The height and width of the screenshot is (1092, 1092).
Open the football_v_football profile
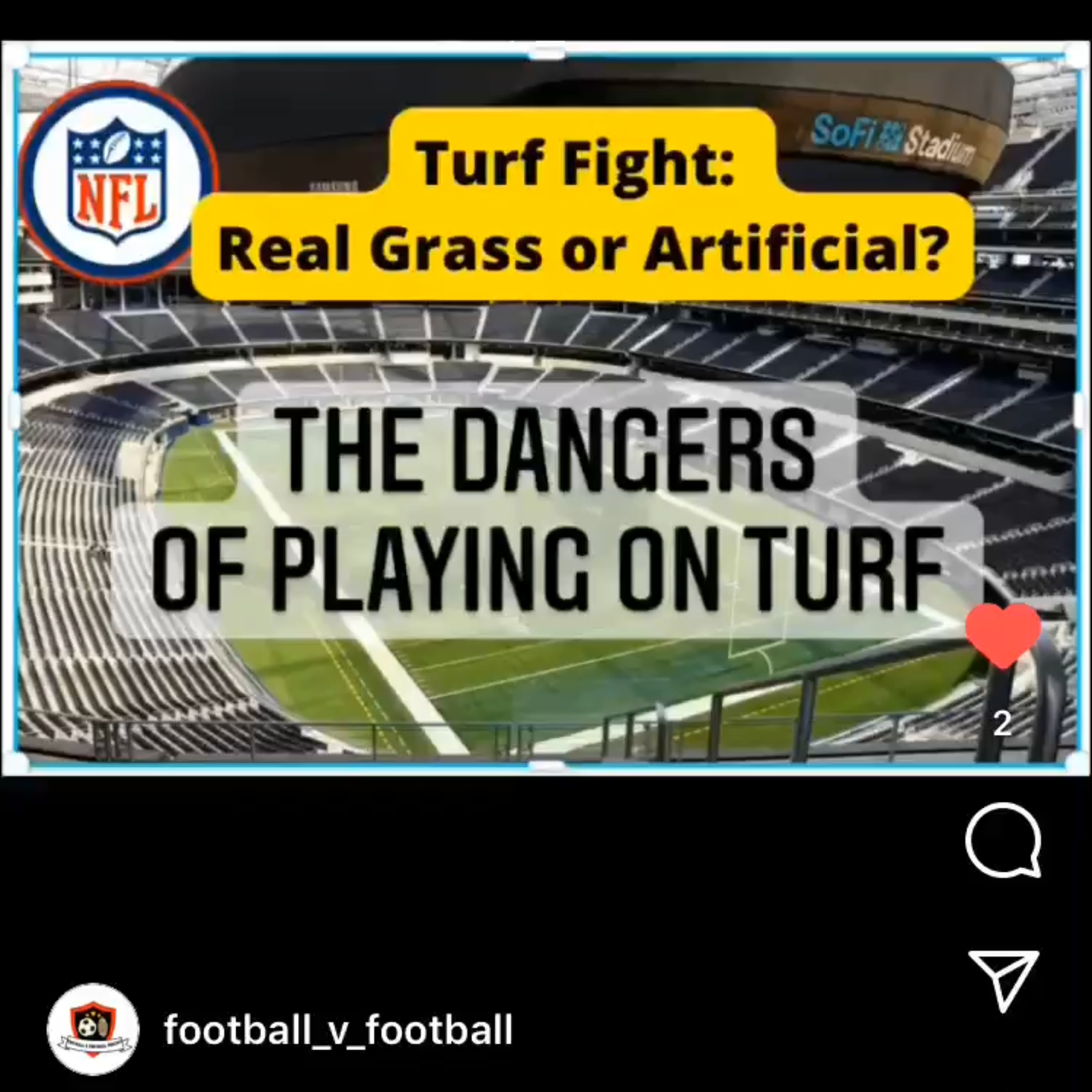(338, 1029)
